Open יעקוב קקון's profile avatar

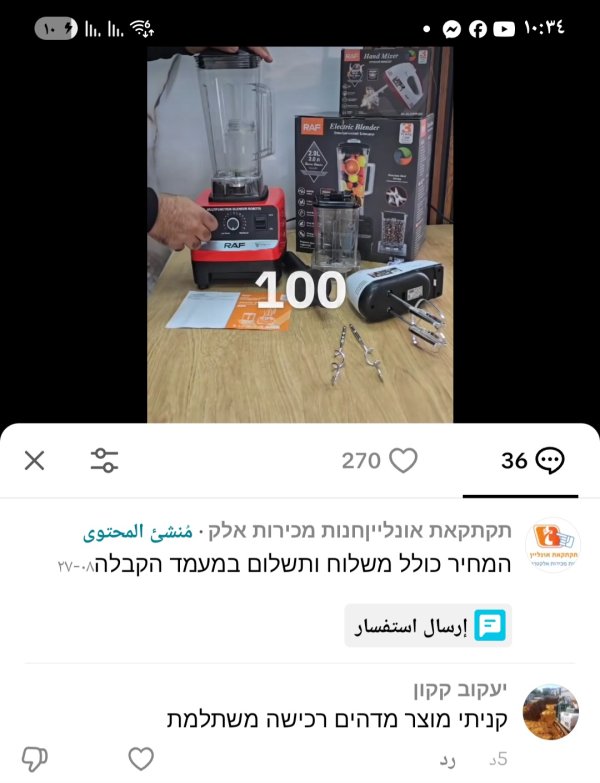551,712
